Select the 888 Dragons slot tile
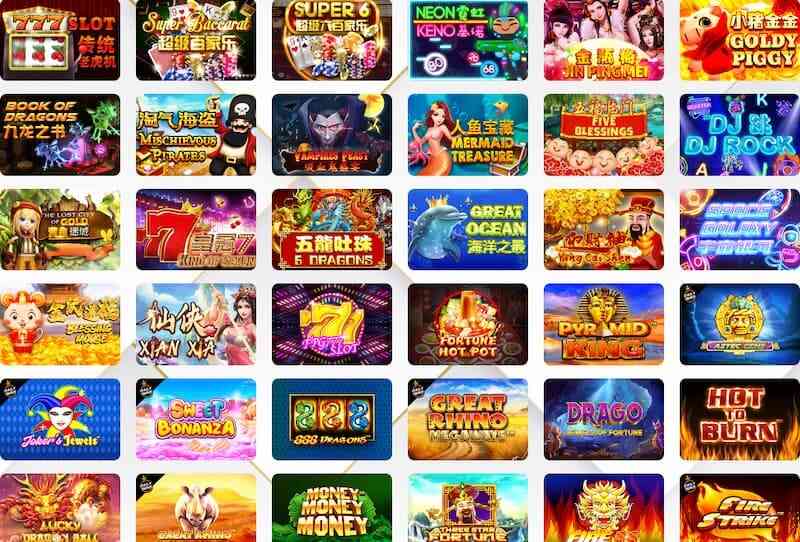800x542 pixels. pos(331,418)
